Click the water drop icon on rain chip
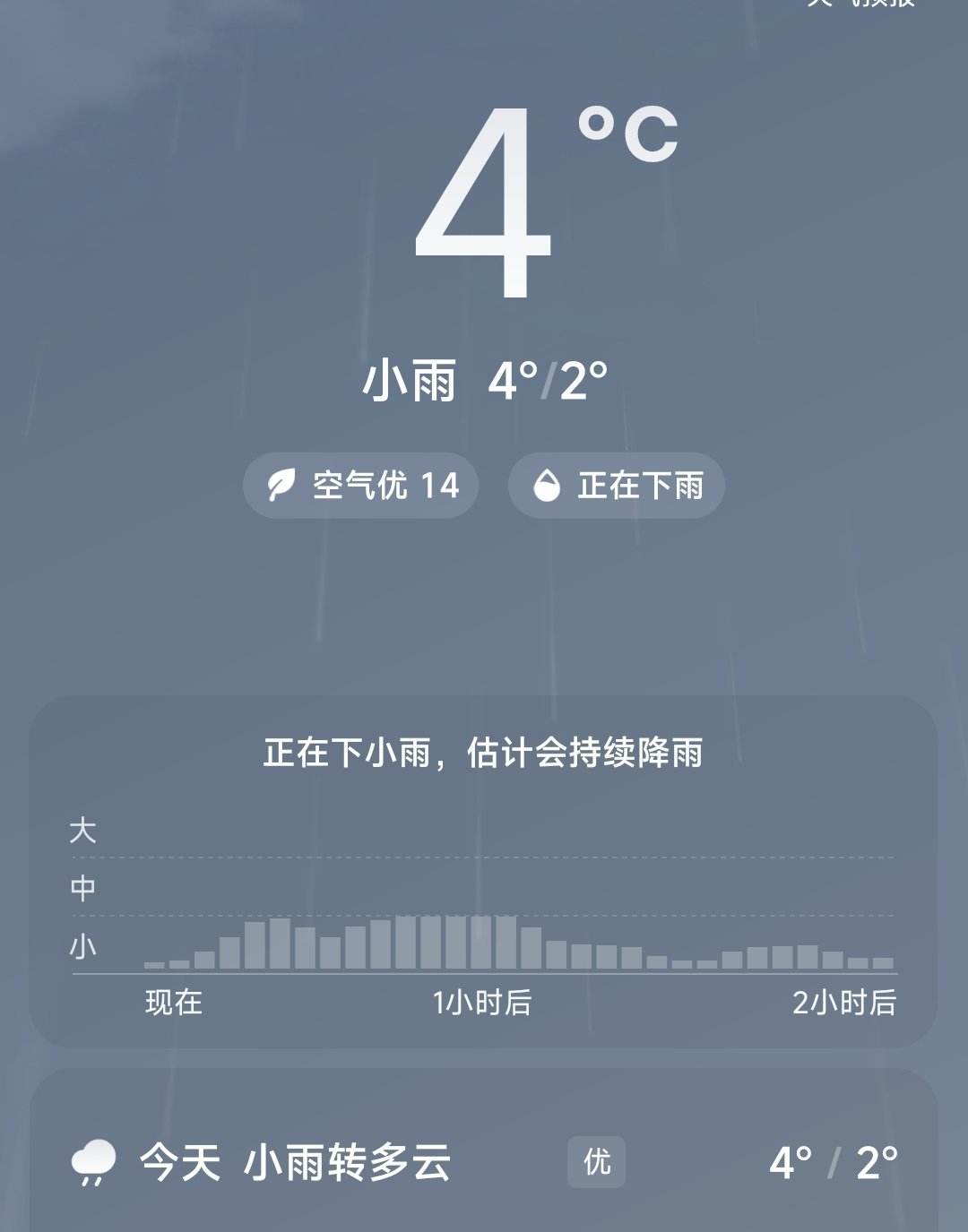 (548, 485)
